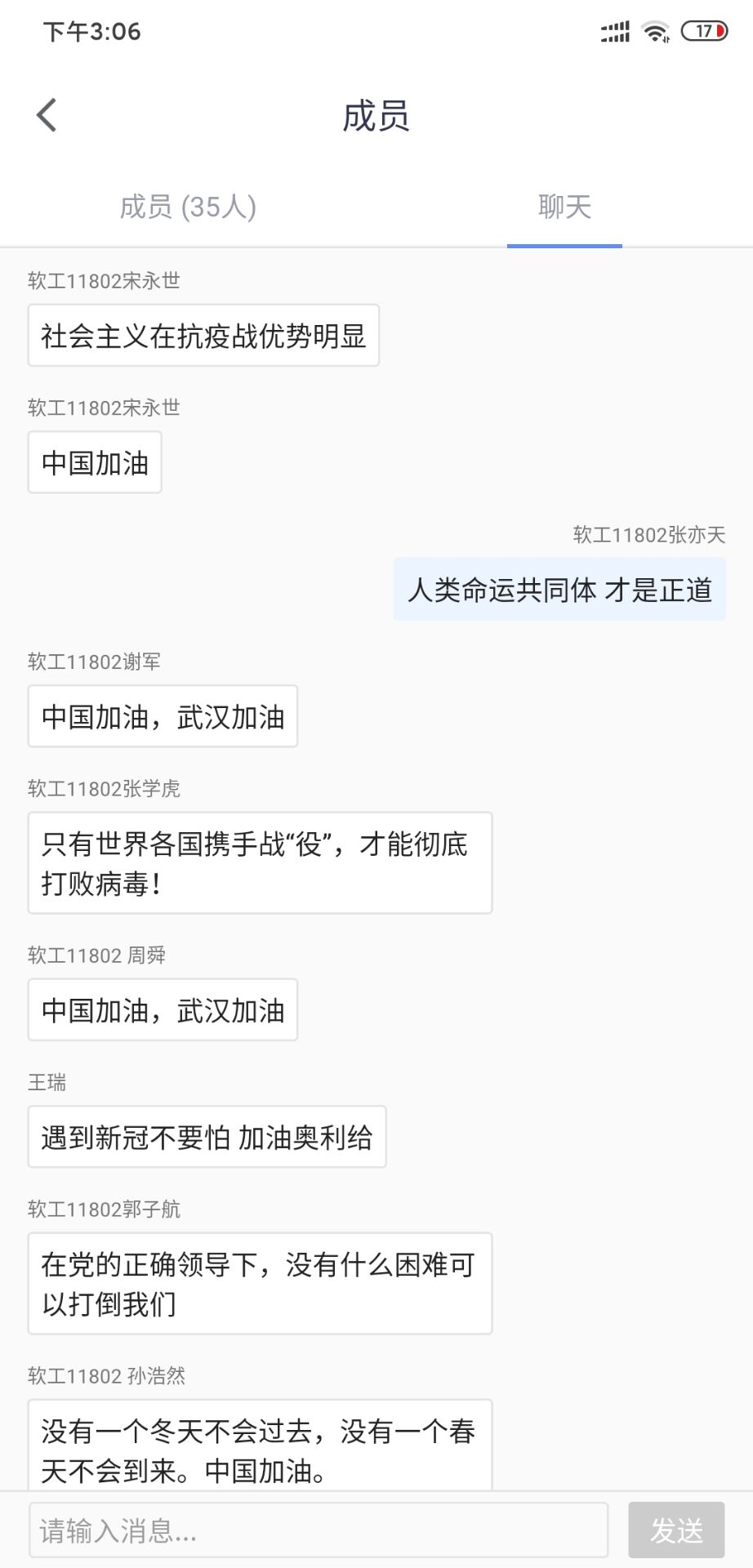Tap 郭子航's message about 党的正确领导
The width and height of the screenshot is (753, 1568).
click(259, 1284)
